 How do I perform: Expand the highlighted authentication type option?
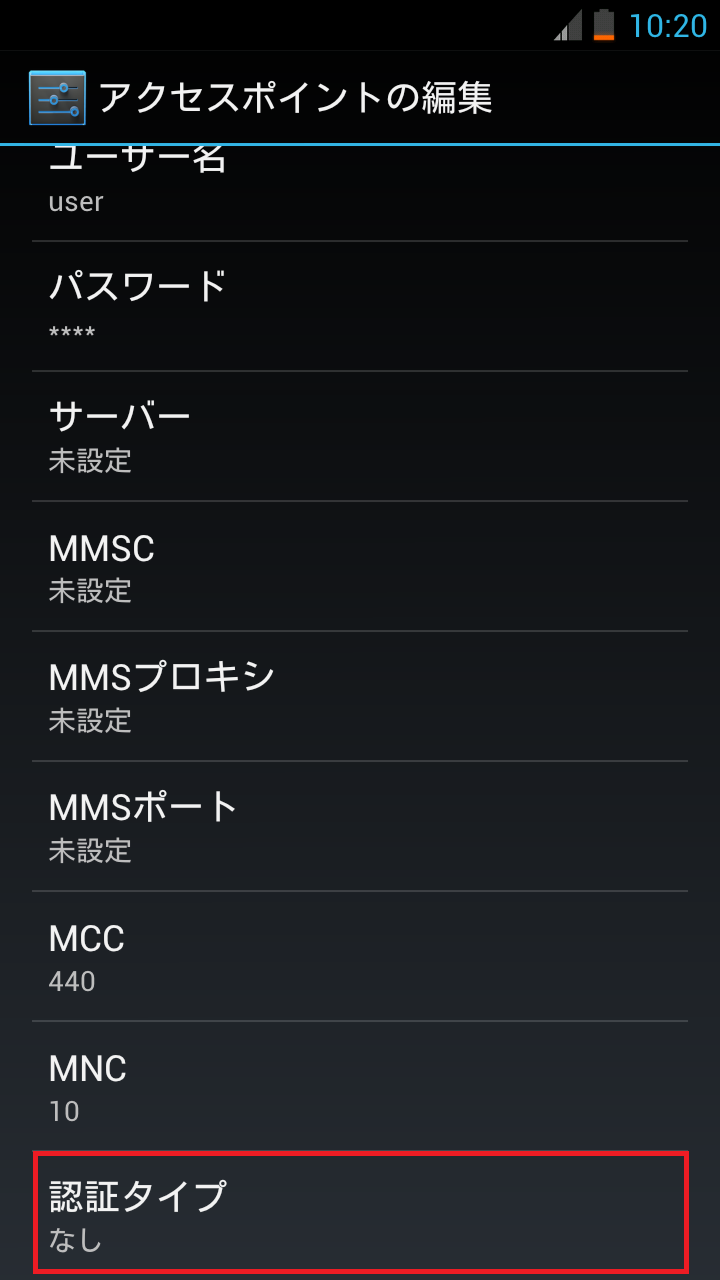[x=360, y=1210]
